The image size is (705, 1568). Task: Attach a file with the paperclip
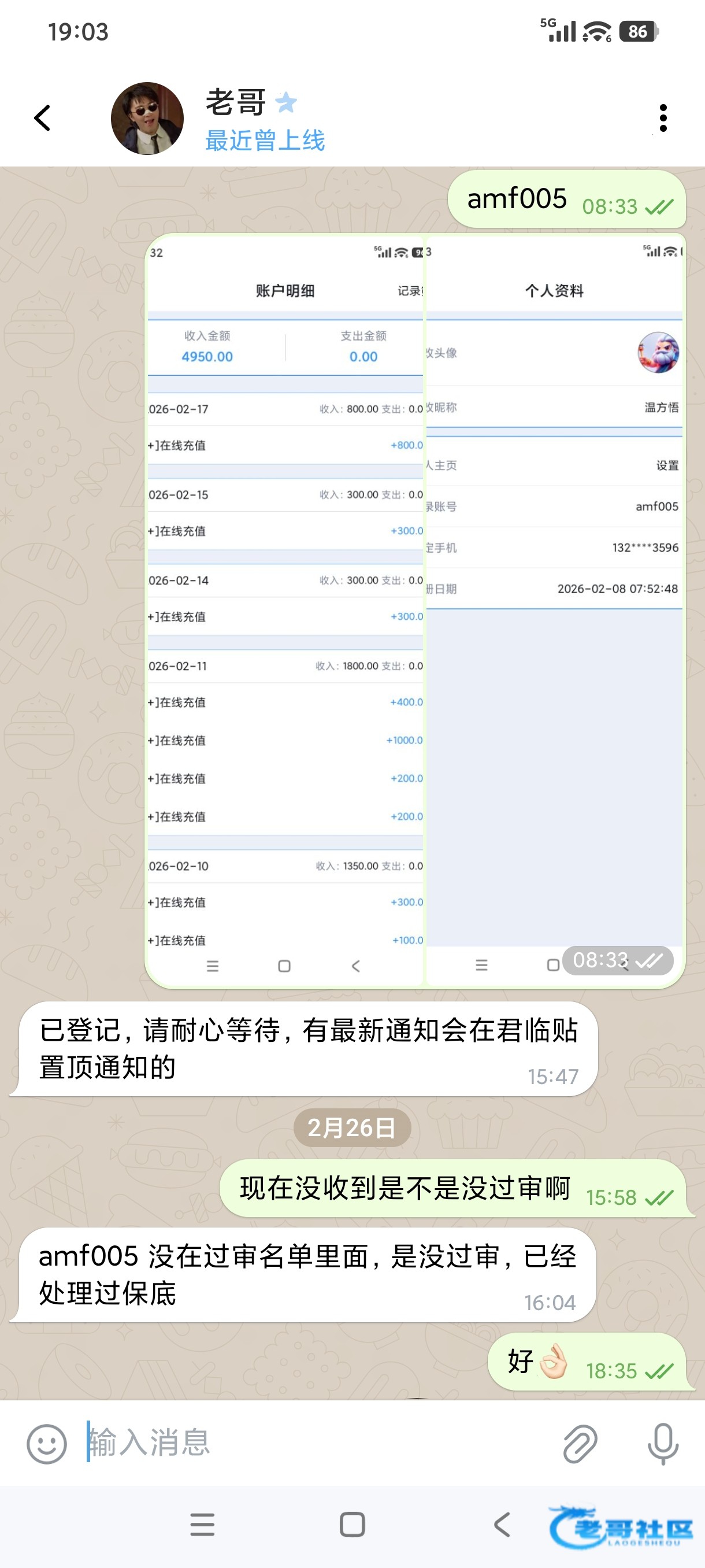pyautogui.click(x=580, y=1443)
